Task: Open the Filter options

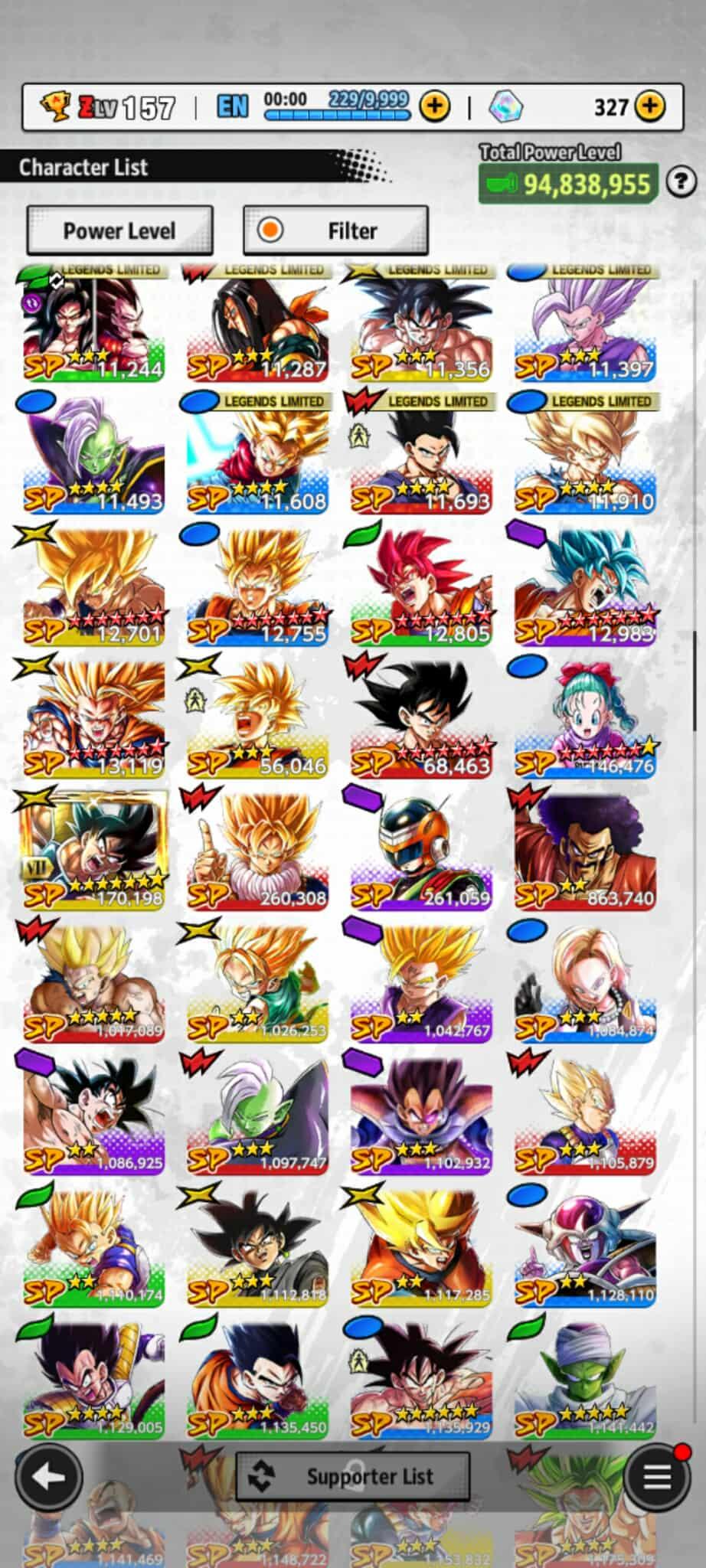Action: pyautogui.click(x=335, y=230)
